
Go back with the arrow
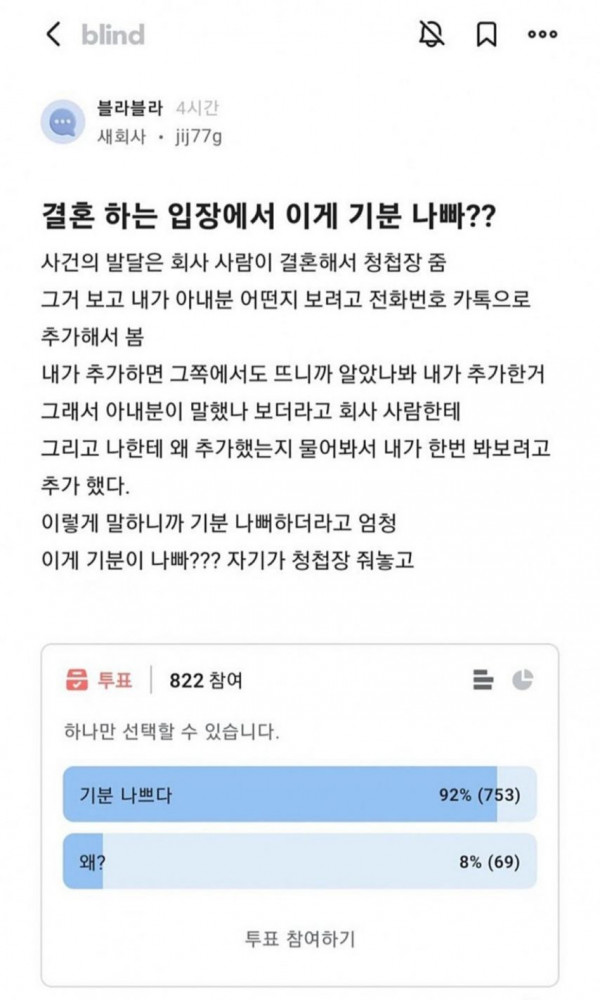coord(54,35)
